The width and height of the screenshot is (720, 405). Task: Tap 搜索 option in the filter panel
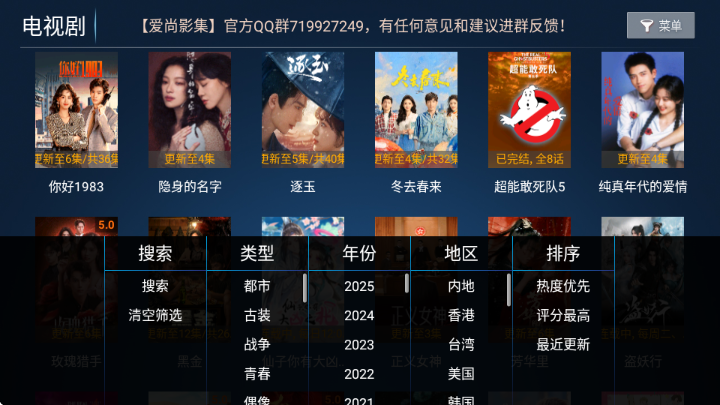pyautogui.click(x=155, y=286)
